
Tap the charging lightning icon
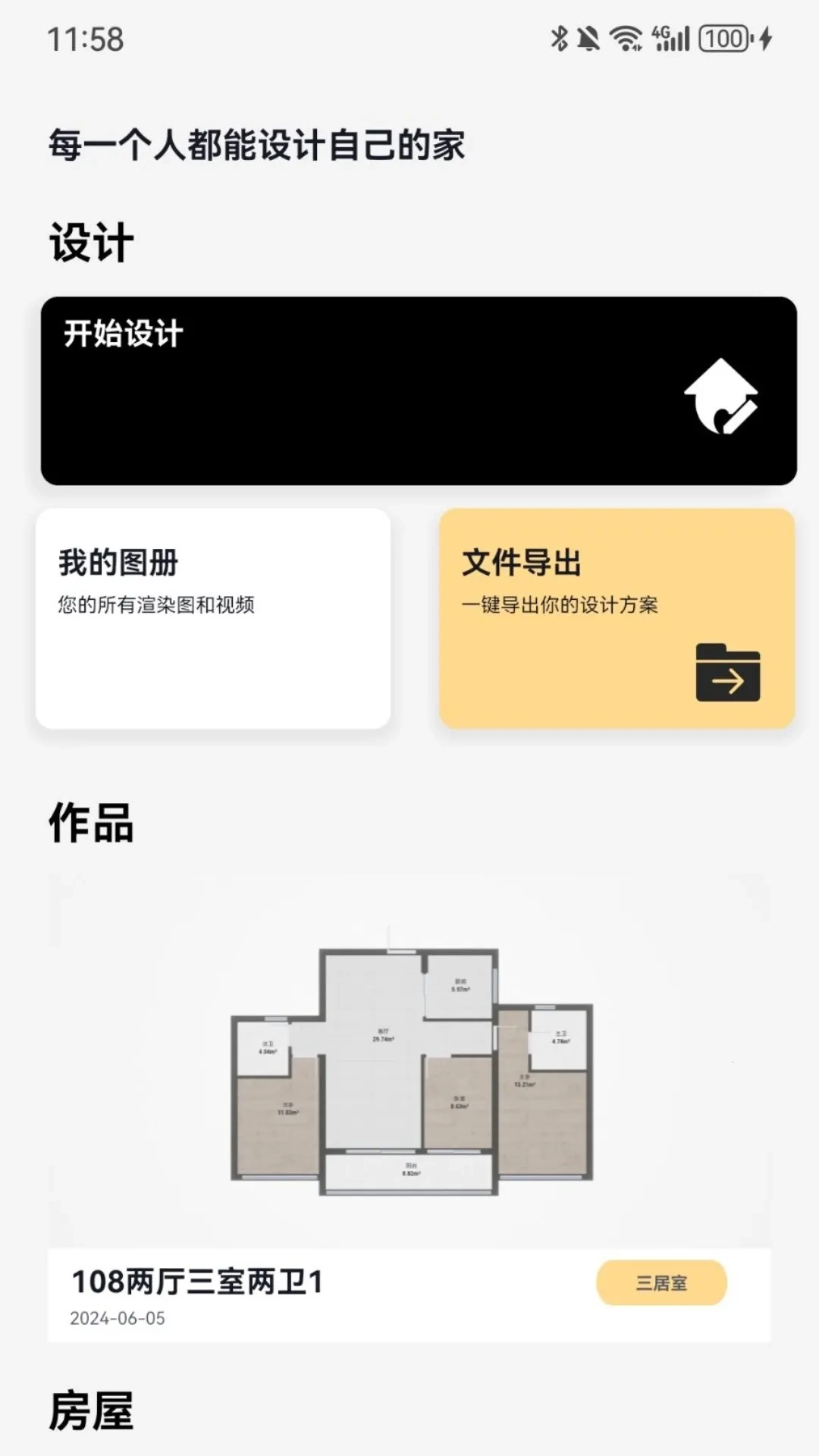764,36
